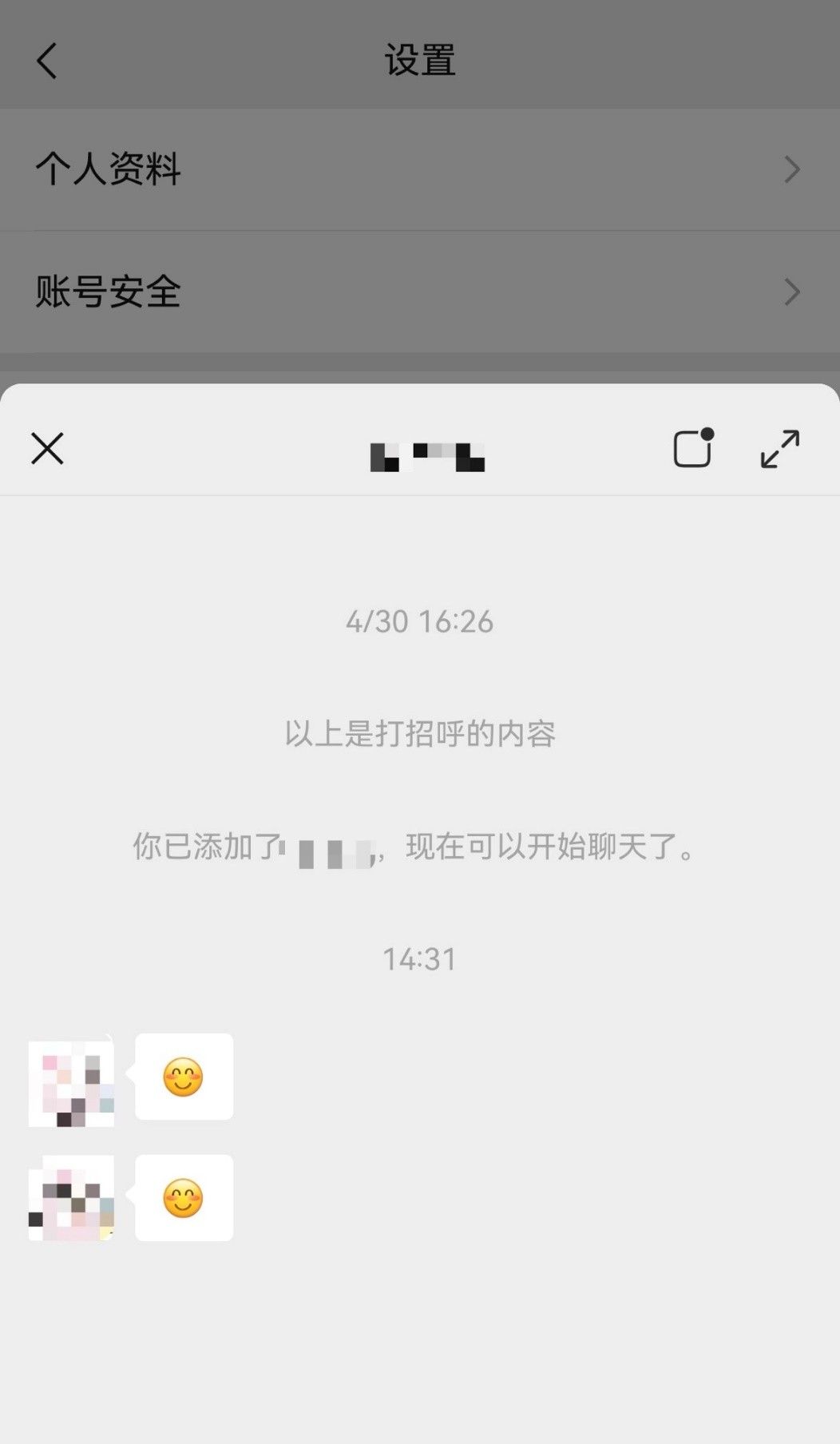
Task: Click the notification badge dot indicator
Action: click(707, 435)
